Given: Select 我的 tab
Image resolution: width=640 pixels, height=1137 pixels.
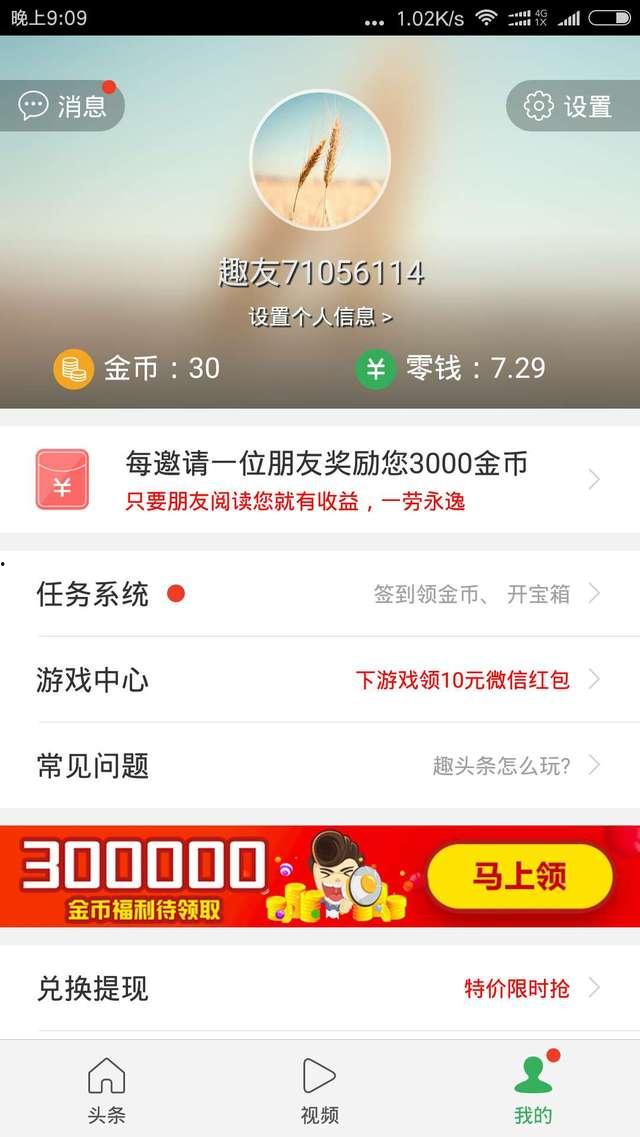Looking at the screenshot, I should point(533,1090).
